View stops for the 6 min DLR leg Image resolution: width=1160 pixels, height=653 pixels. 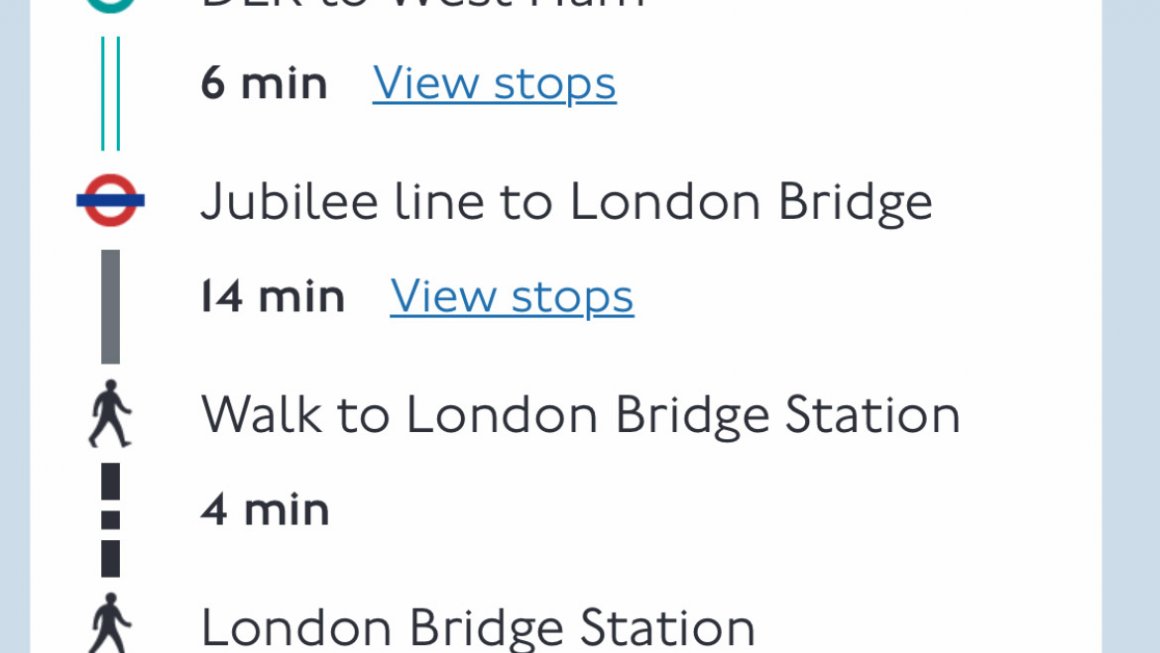point(494,84)
